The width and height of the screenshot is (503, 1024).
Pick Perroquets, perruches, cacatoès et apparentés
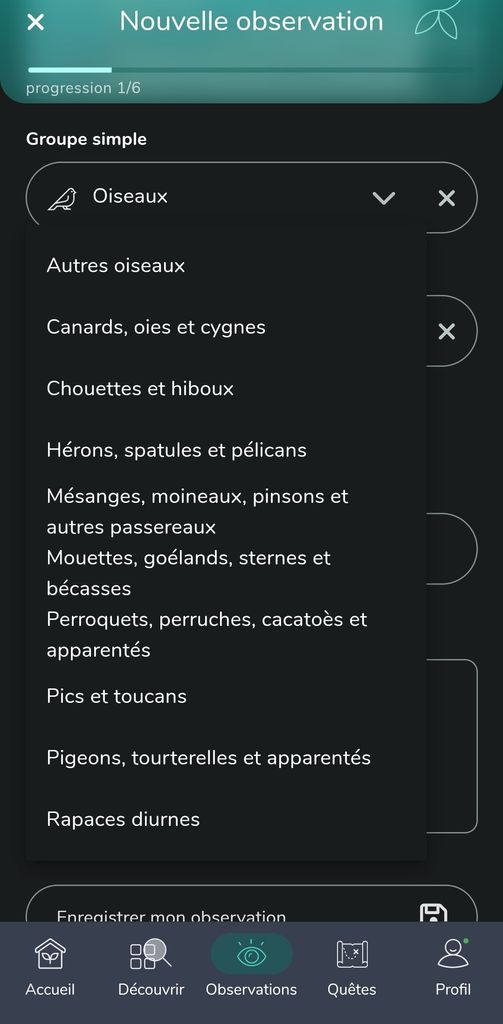pos(225,634)
